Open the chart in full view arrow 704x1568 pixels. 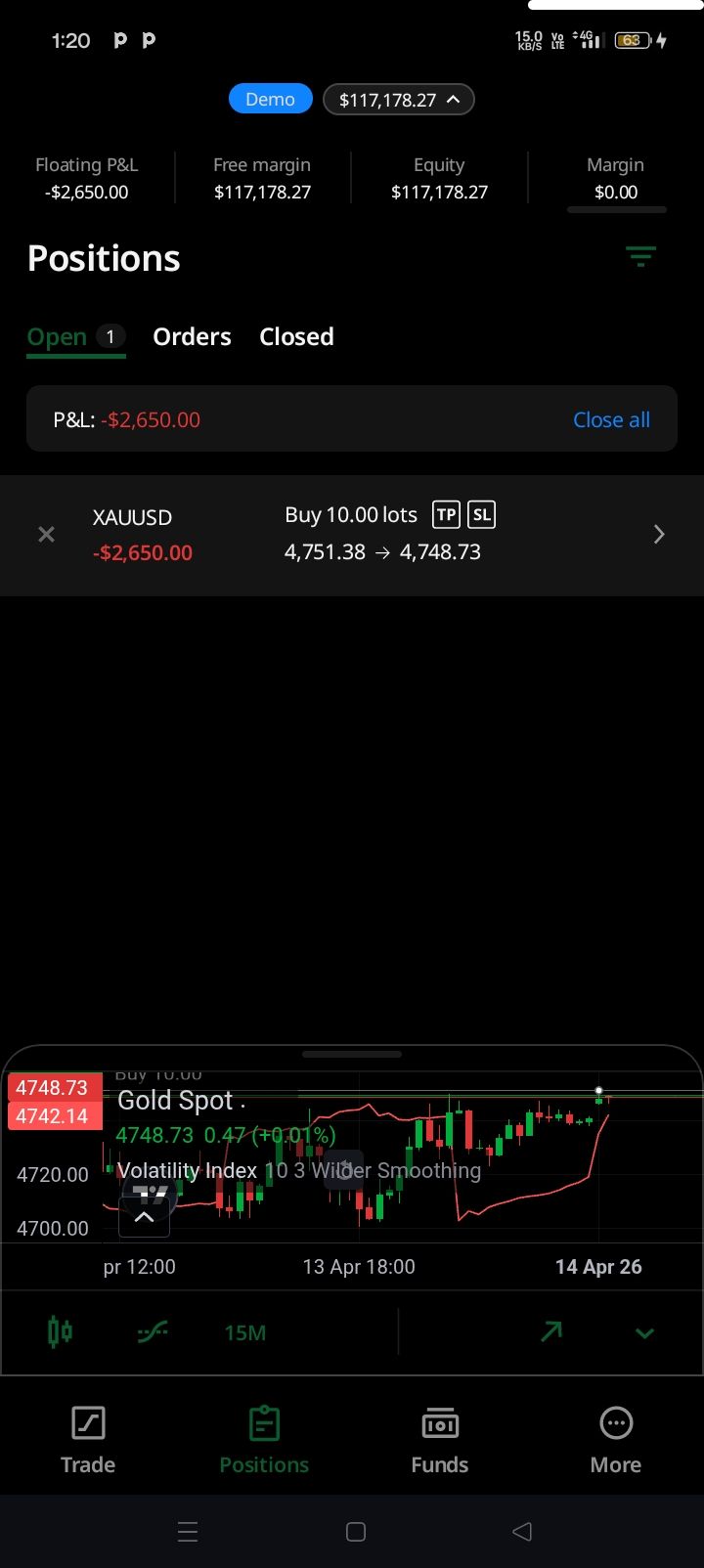tap(551, 1331)
